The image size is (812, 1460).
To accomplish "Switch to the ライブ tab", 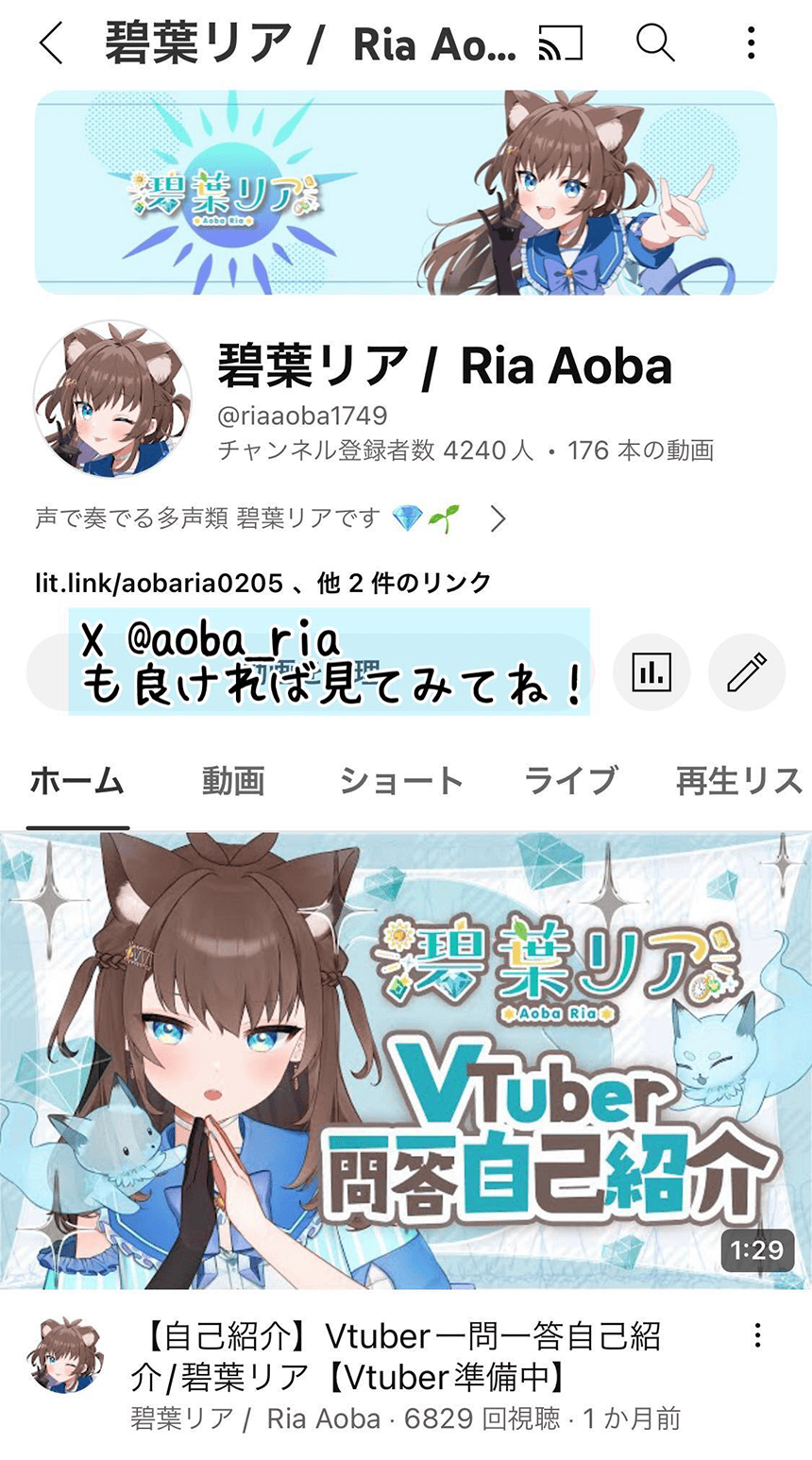I will click(570, 781).
